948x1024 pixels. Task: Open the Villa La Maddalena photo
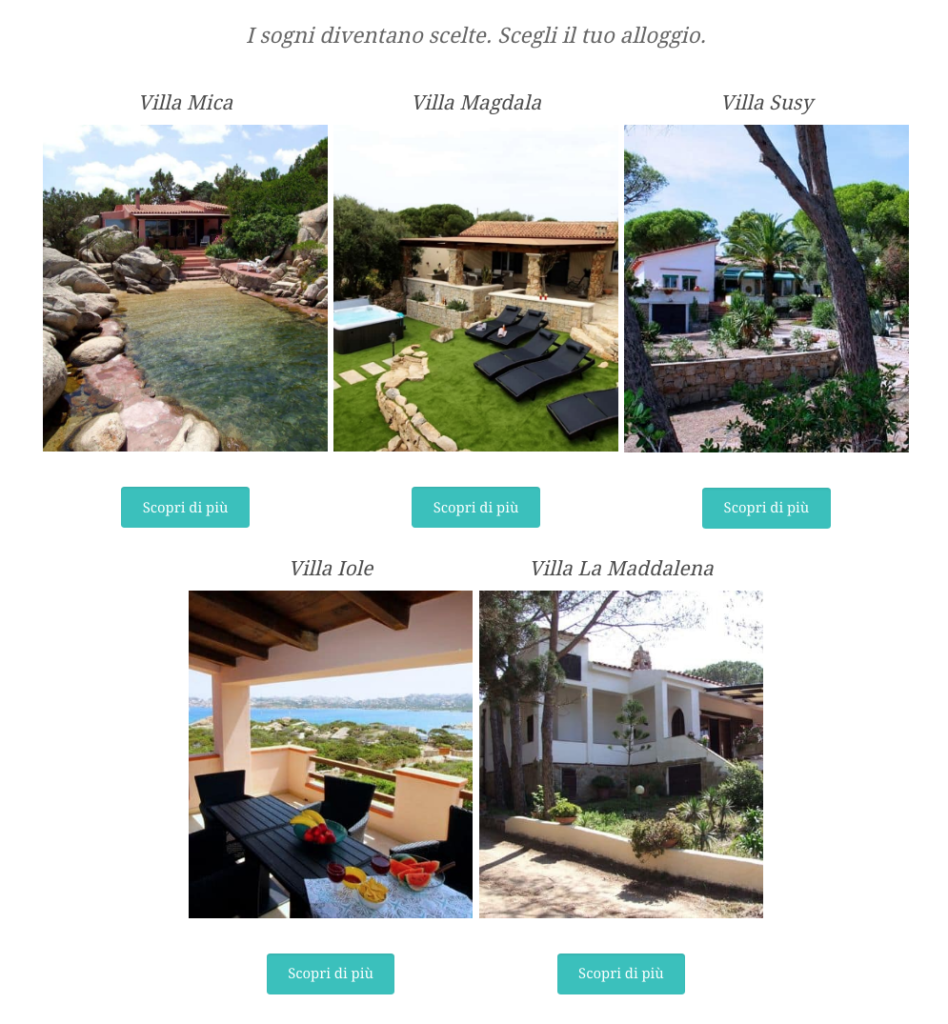pos(621,754)
